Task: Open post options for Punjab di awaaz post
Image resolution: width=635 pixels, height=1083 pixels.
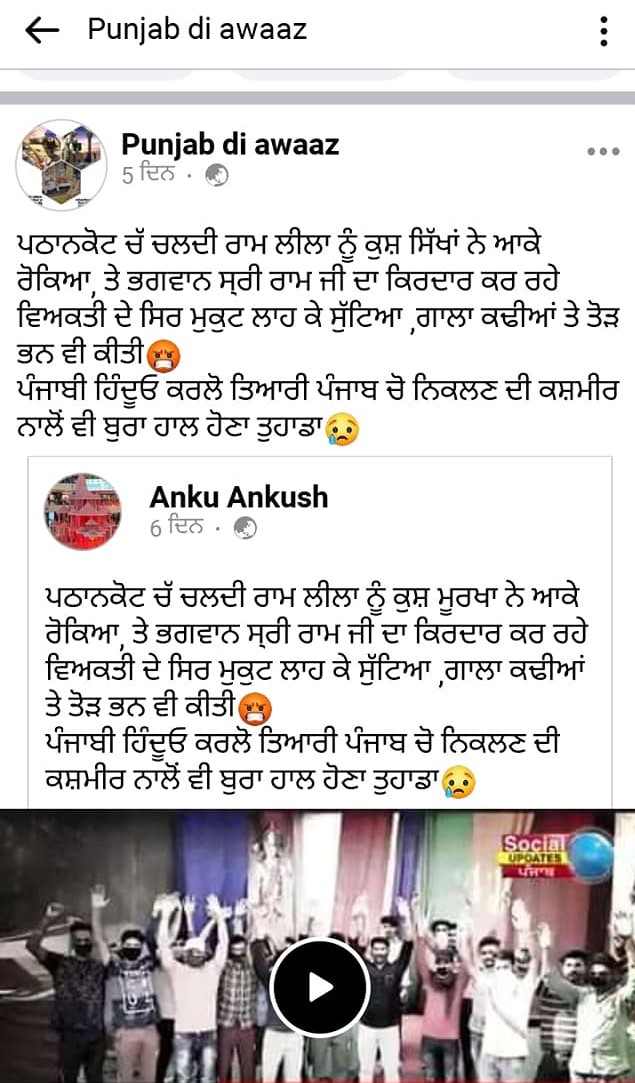Action: [x=603, y=152]
